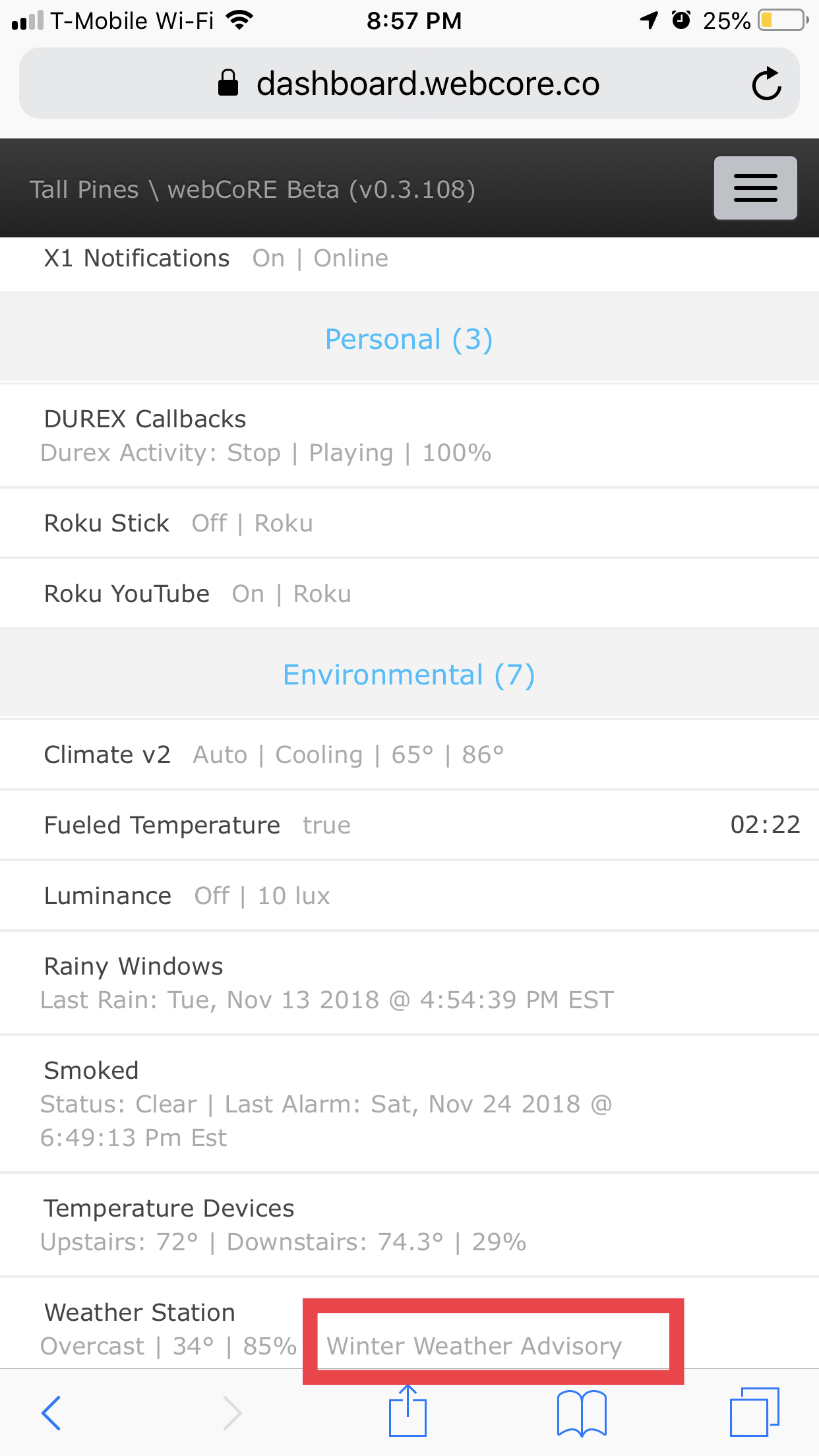Open the Fueled Temperature piston
Viewport: 819px width, 1456px height.
(409, 826)
